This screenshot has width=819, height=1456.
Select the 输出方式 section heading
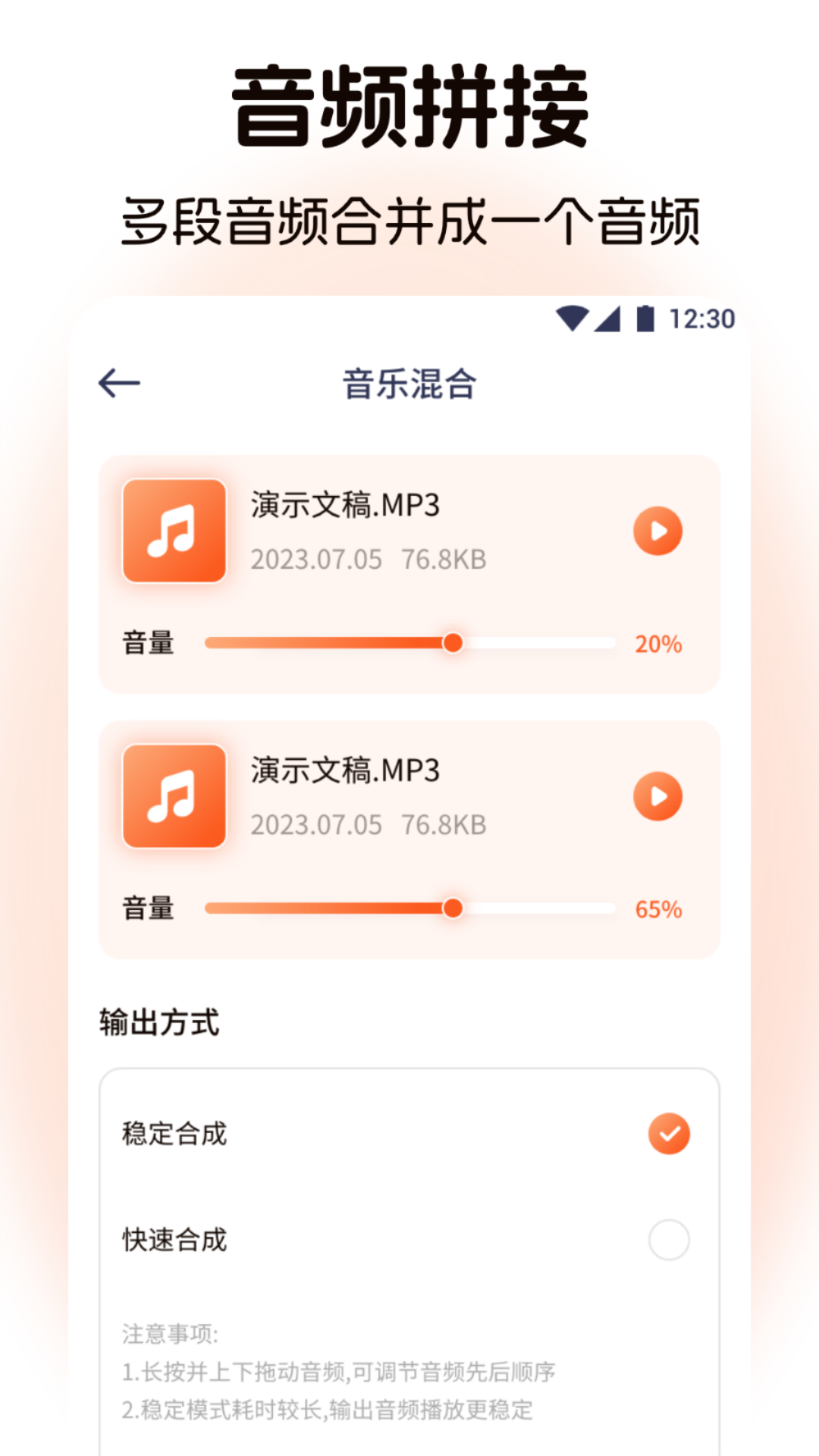coord(157,1023)
